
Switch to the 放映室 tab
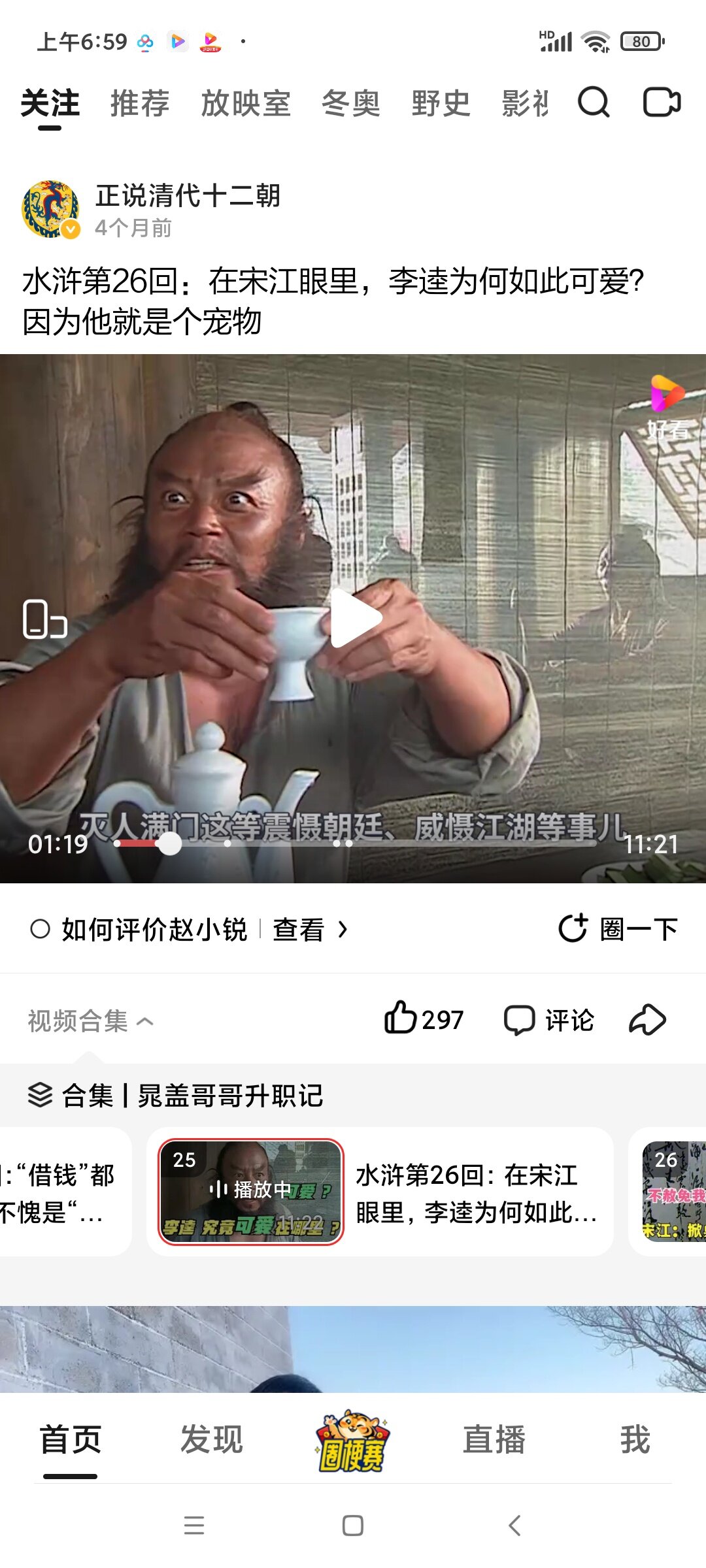246,104
